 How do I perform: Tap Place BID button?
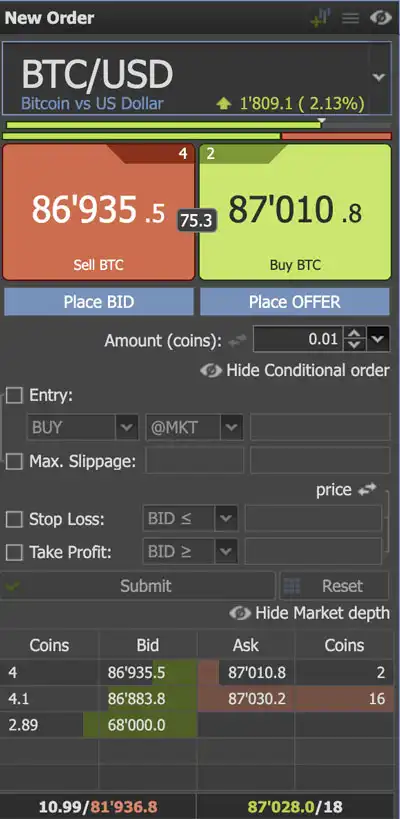[99, 302]
